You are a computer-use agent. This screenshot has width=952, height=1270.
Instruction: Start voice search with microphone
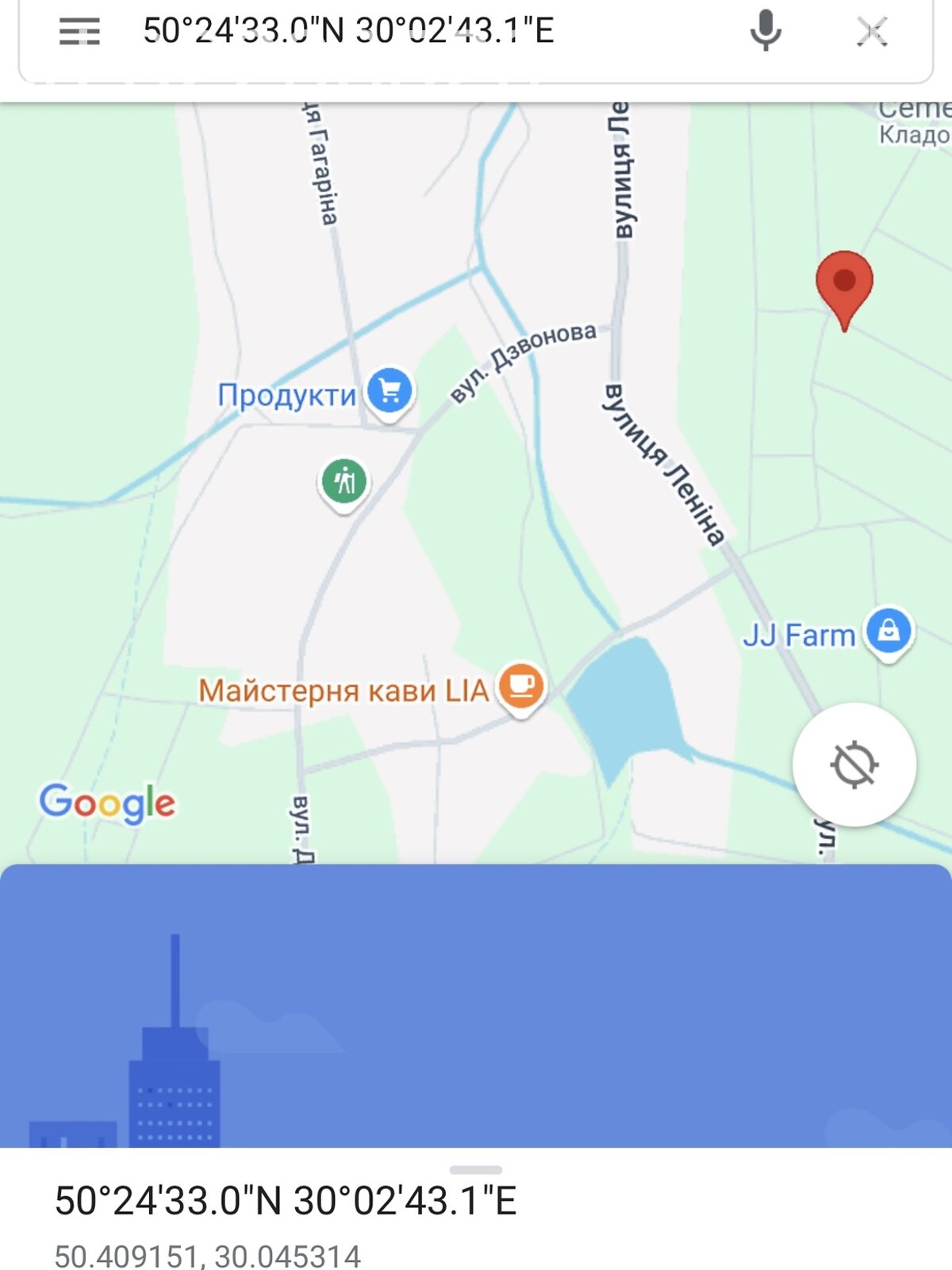click(766, 32)
